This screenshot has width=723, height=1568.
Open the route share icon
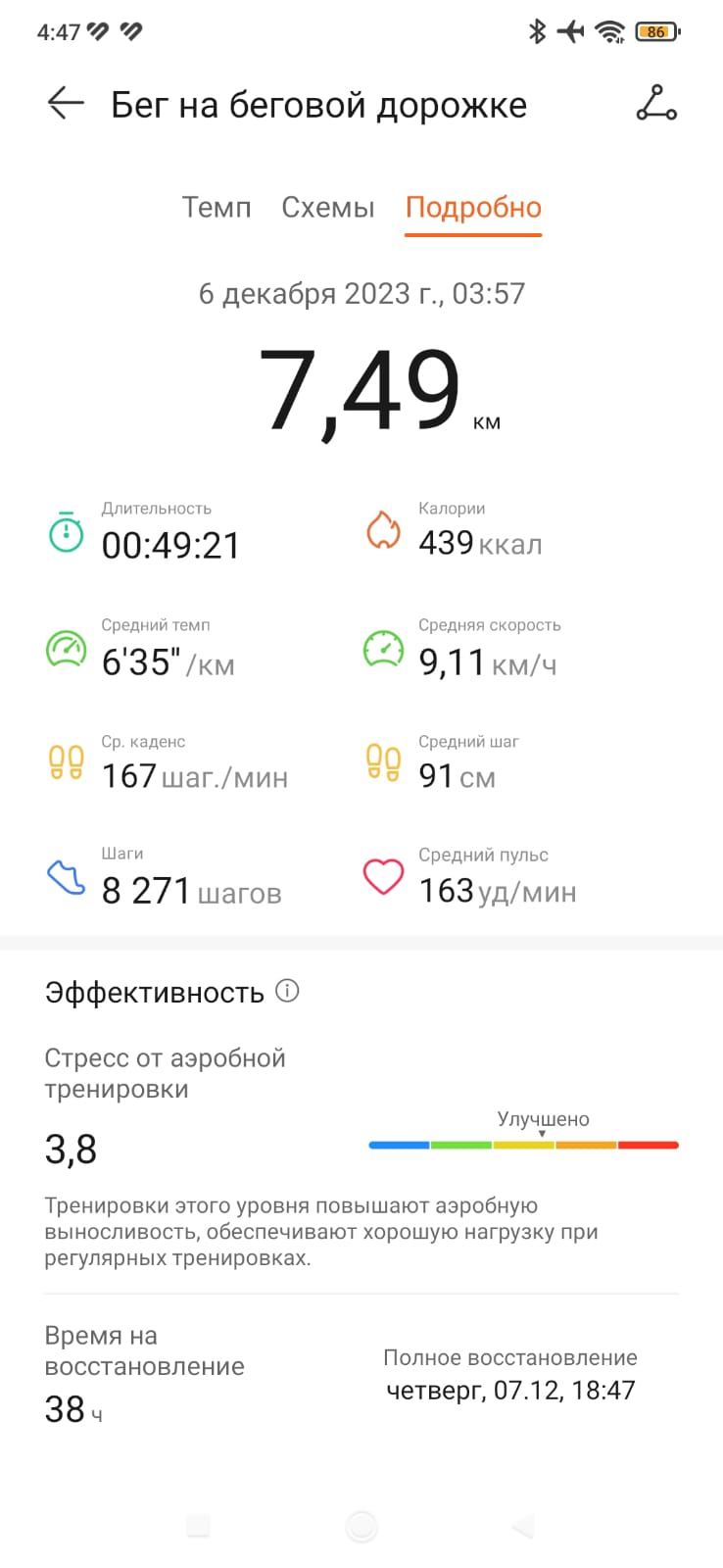coord(656,103)
